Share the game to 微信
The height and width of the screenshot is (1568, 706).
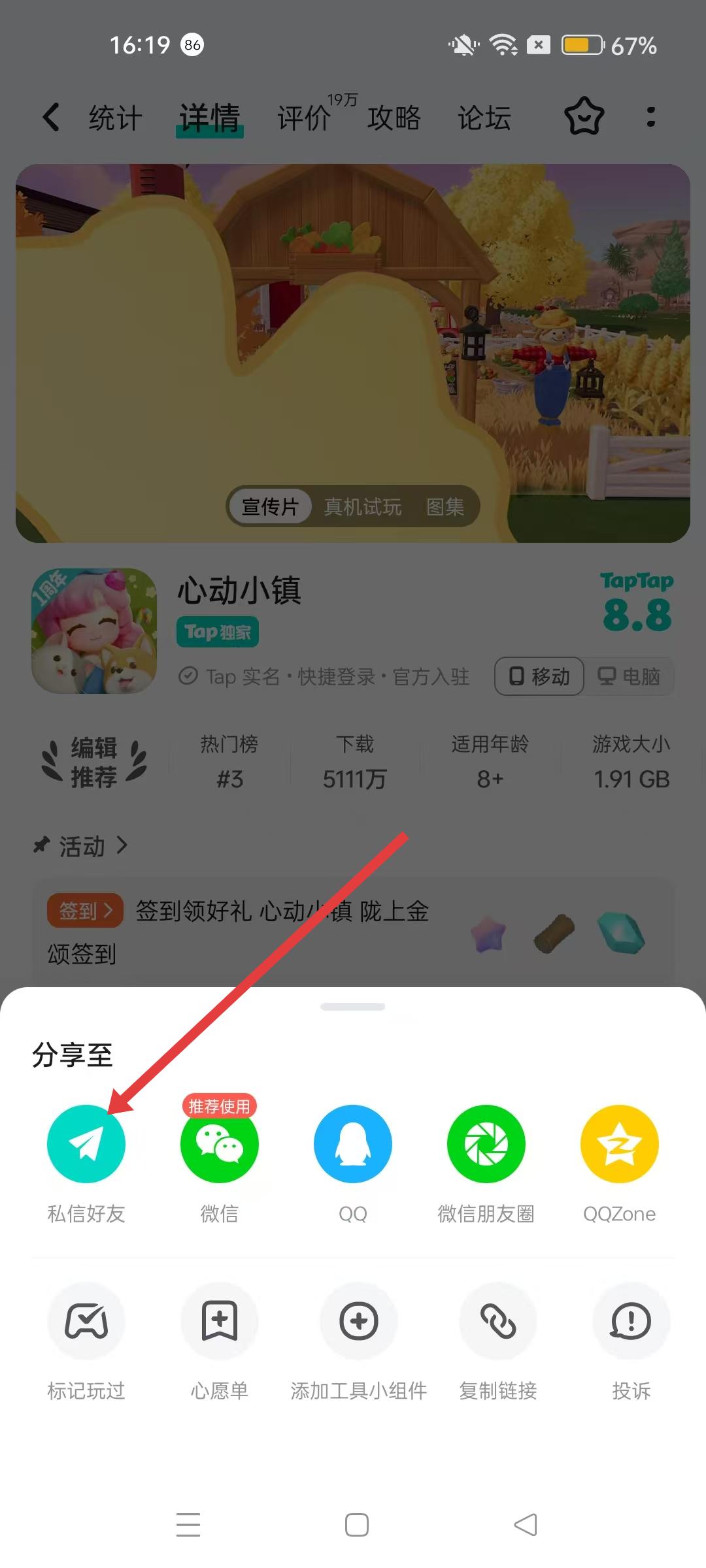click(220, 1144)
